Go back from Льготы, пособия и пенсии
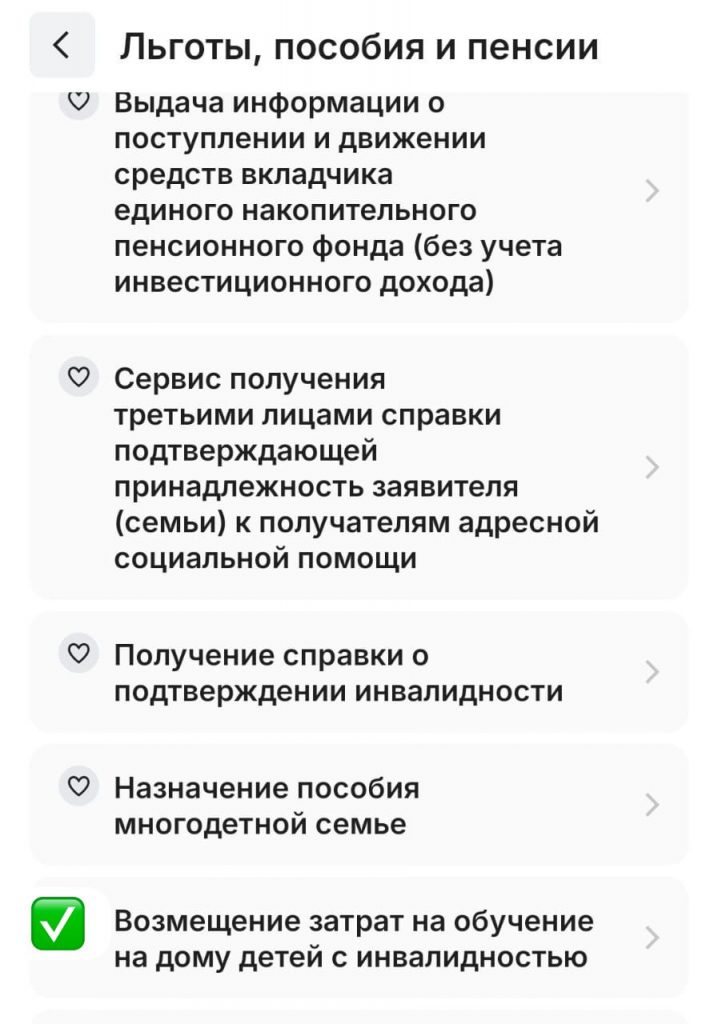Screen dimensions: 718x1024 tap(62, 45)
